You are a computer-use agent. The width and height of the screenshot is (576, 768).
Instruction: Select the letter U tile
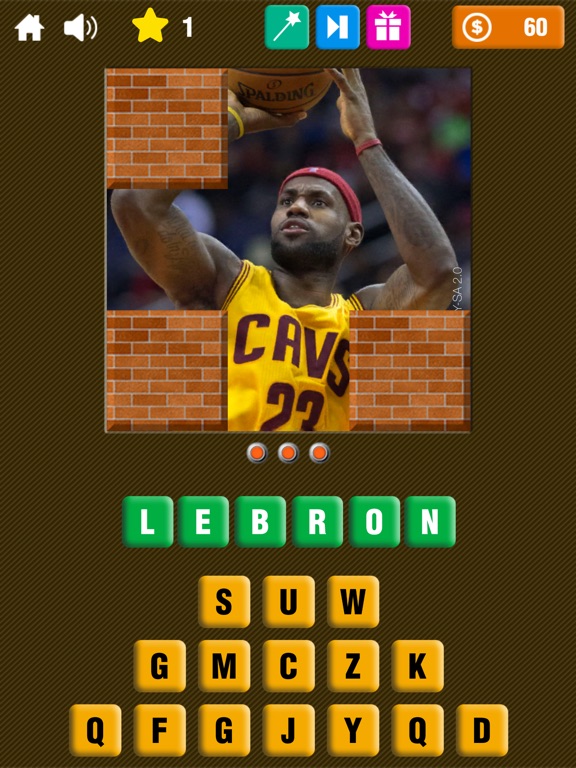pos(288,601)
